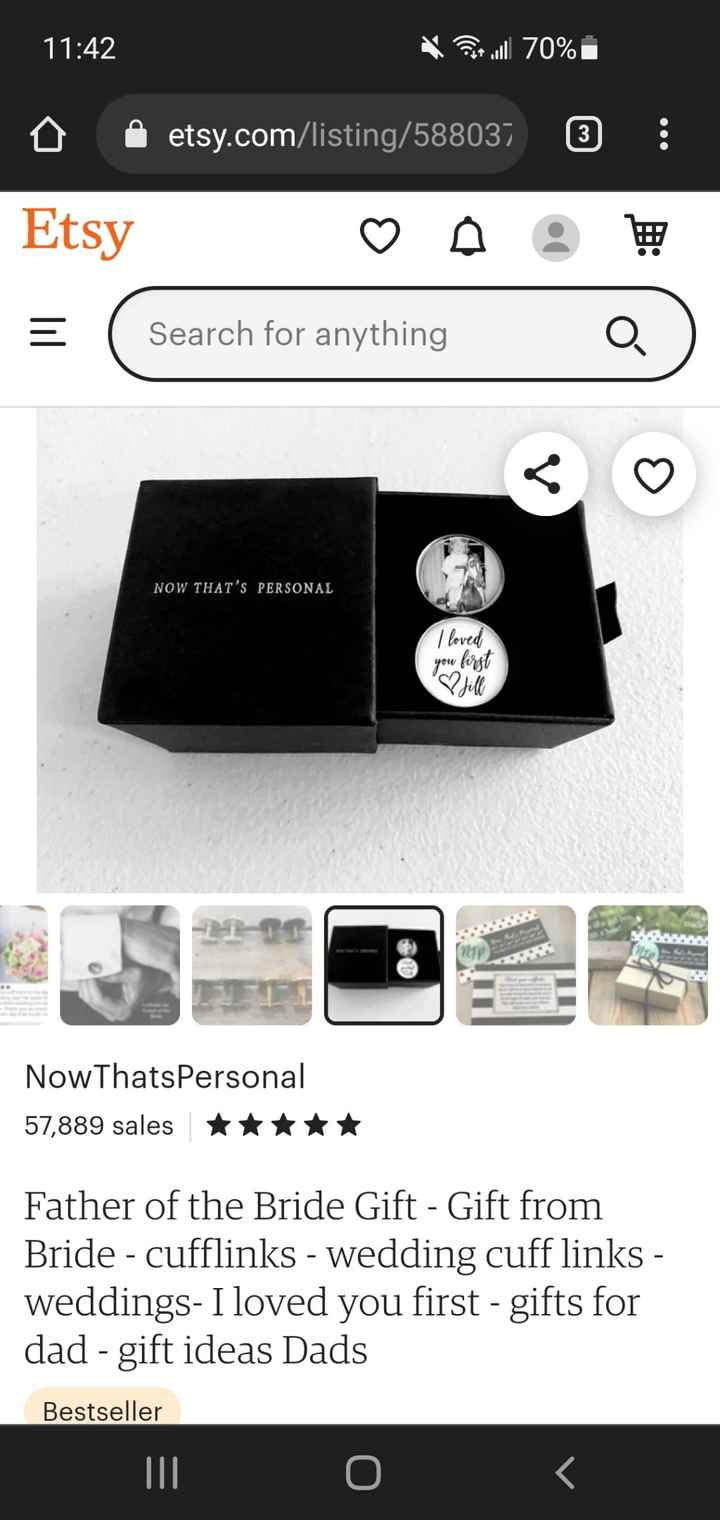The image size is (720, 1520).
Task: Open the account profile icon
Action: pyautogui.click(x=555, y=237)
